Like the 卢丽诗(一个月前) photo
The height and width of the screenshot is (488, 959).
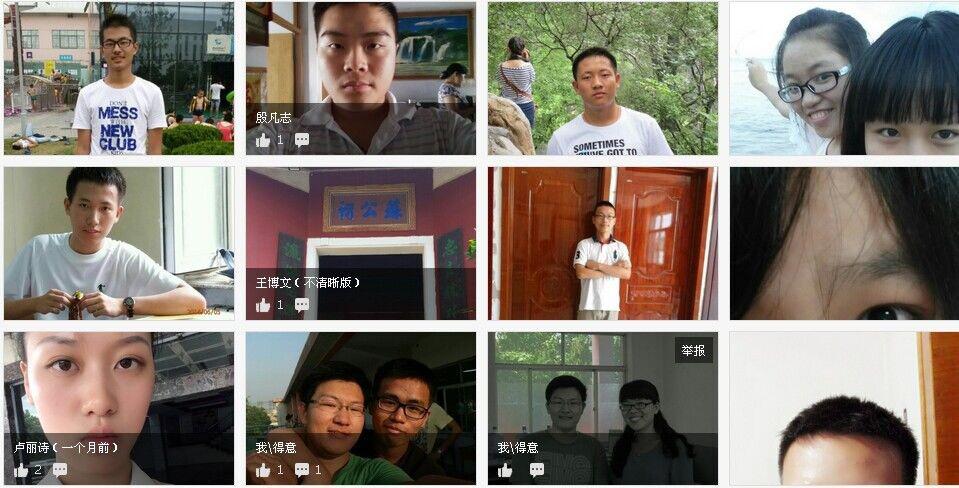point(21,470)
